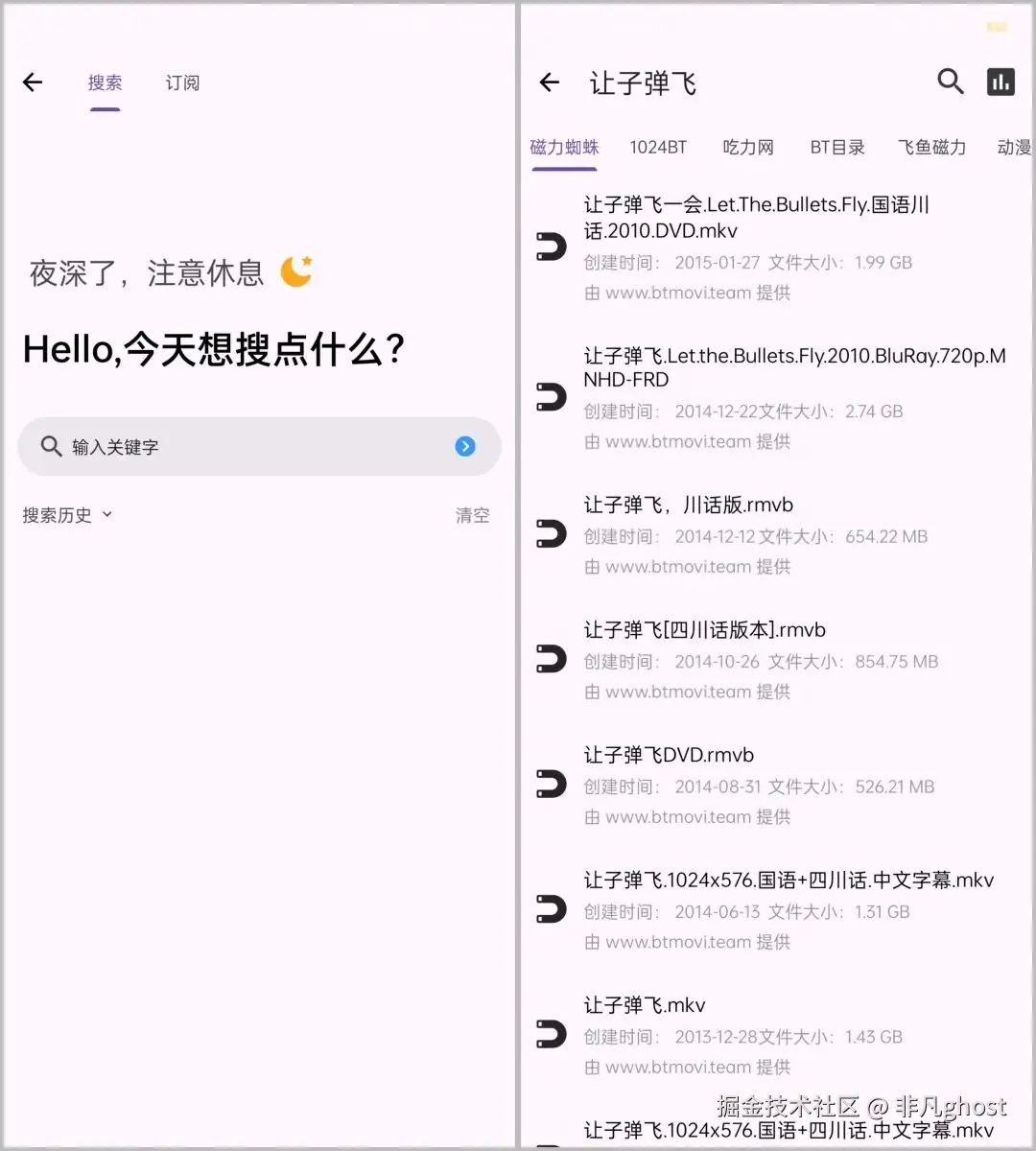The width and height of the screenshot is (1036, 1151).
Task: Open result 让子弹飞[四川话版本].rmvb
Action: pos(705,630)
